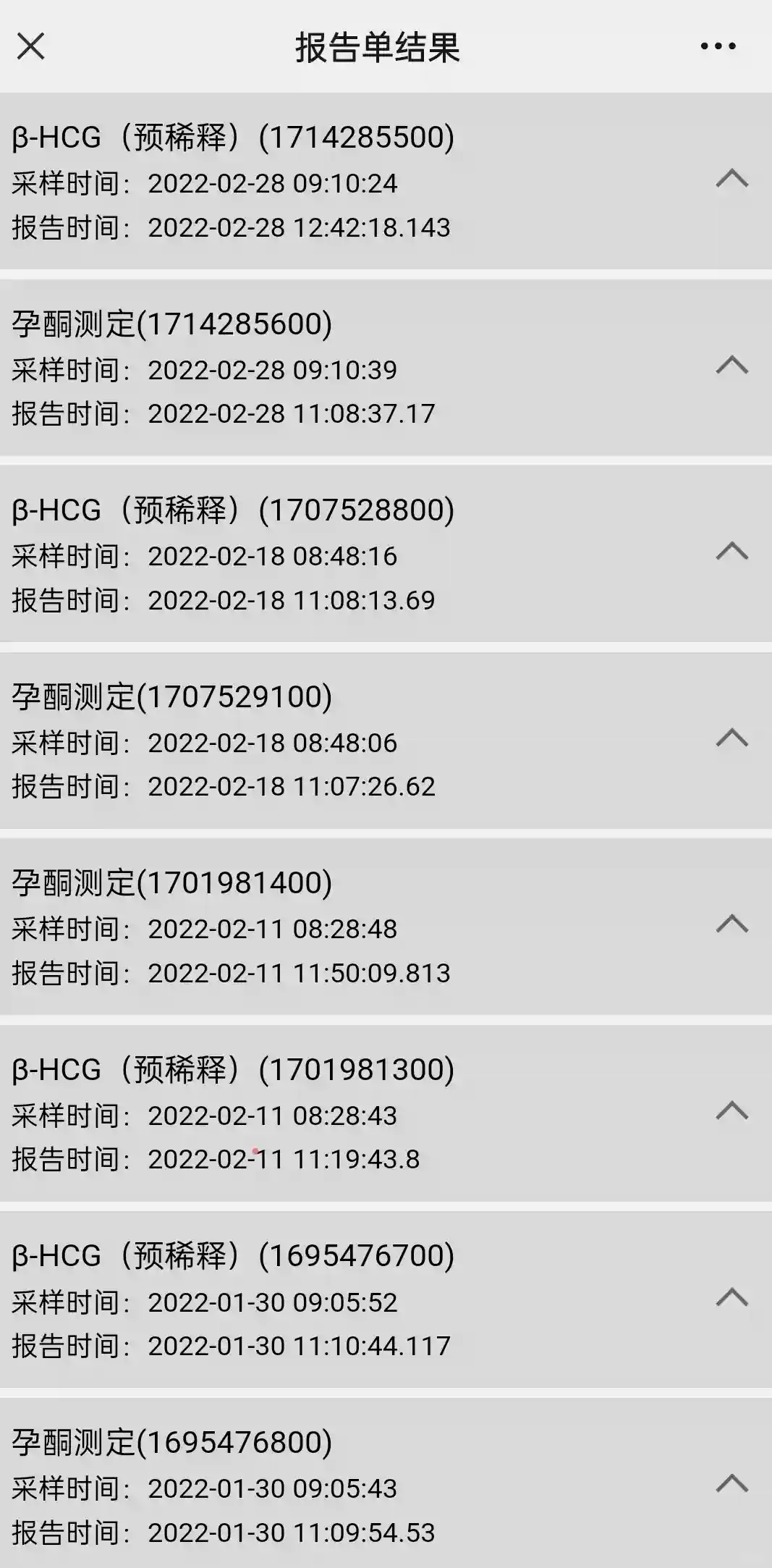Expand 孕酮测定 report 1701981400
This screenshot has width=772, height=1568.
click(x=731, y=924)
